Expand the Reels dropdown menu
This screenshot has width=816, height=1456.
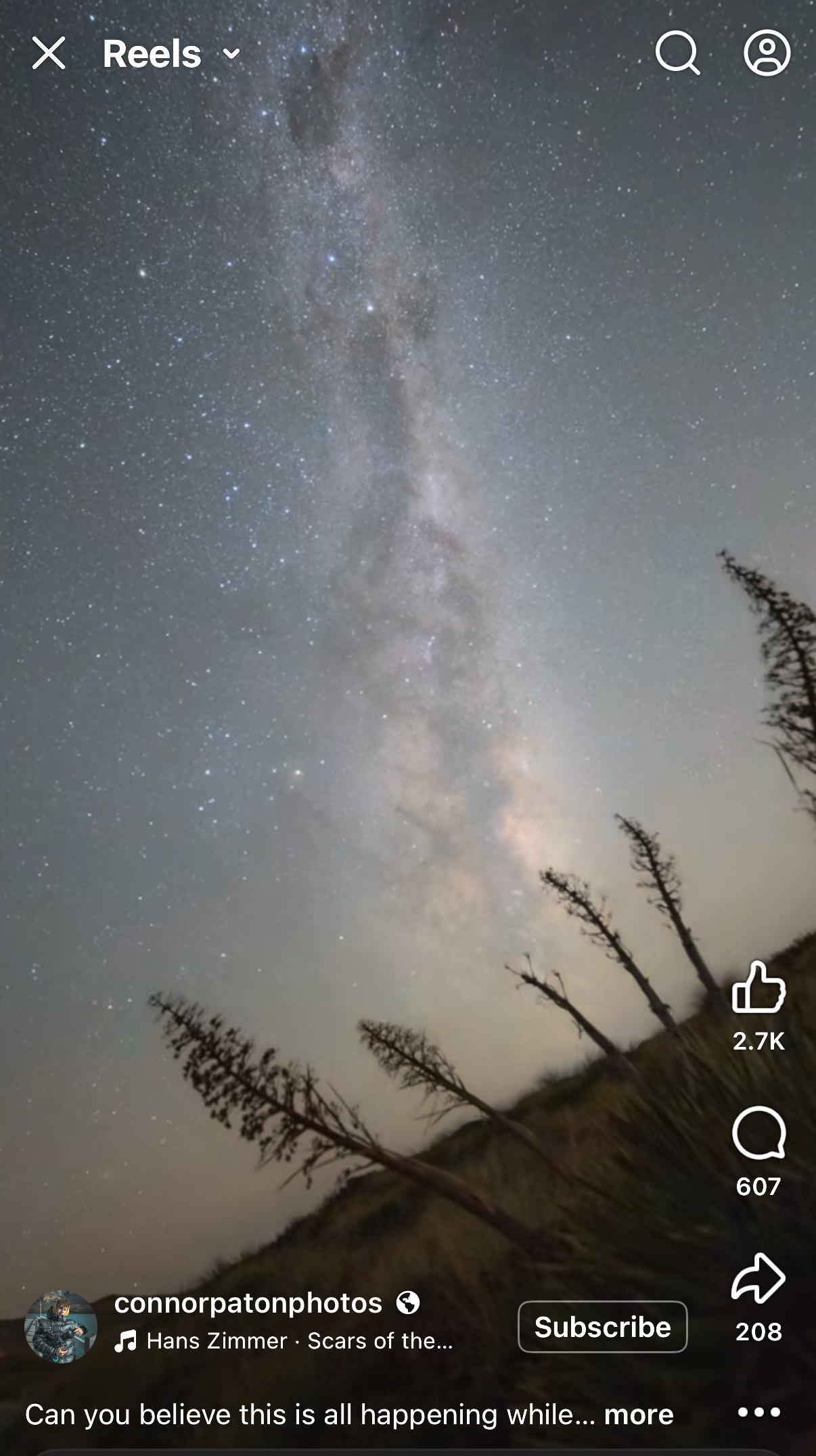pos(231,54)
